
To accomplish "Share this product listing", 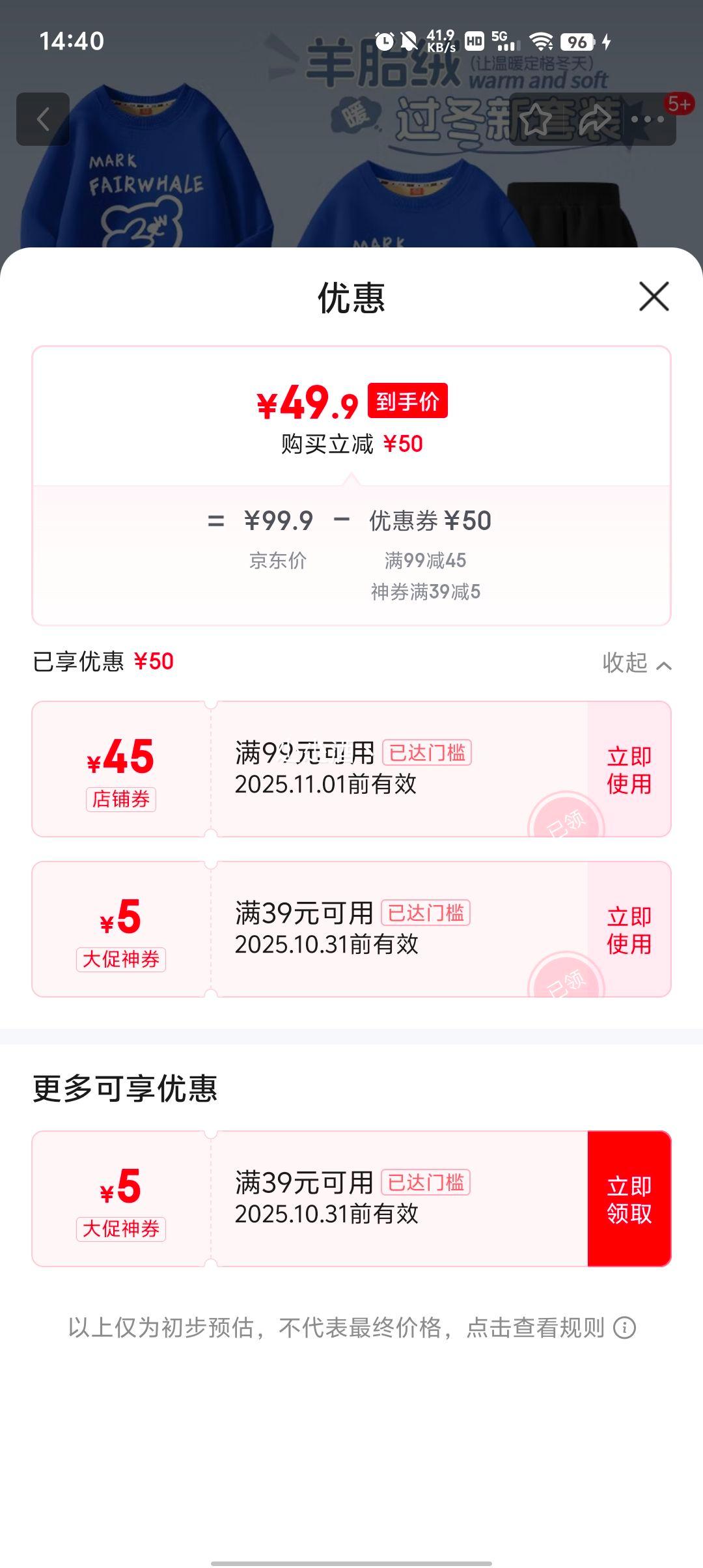I will pyautogui.click(x=594, y=119).
